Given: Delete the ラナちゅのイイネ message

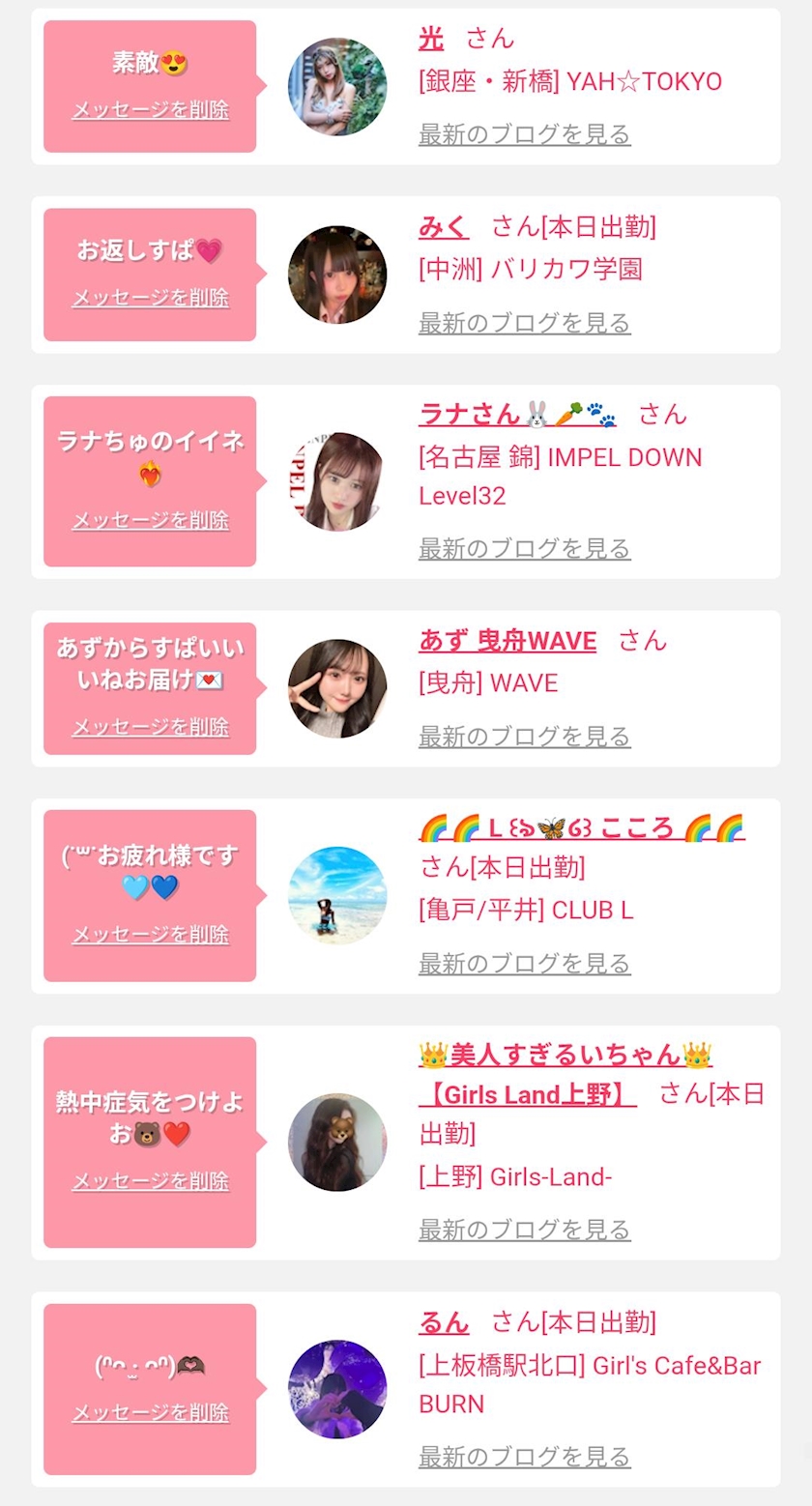Looking at the screenshot, I should point(151,520).
